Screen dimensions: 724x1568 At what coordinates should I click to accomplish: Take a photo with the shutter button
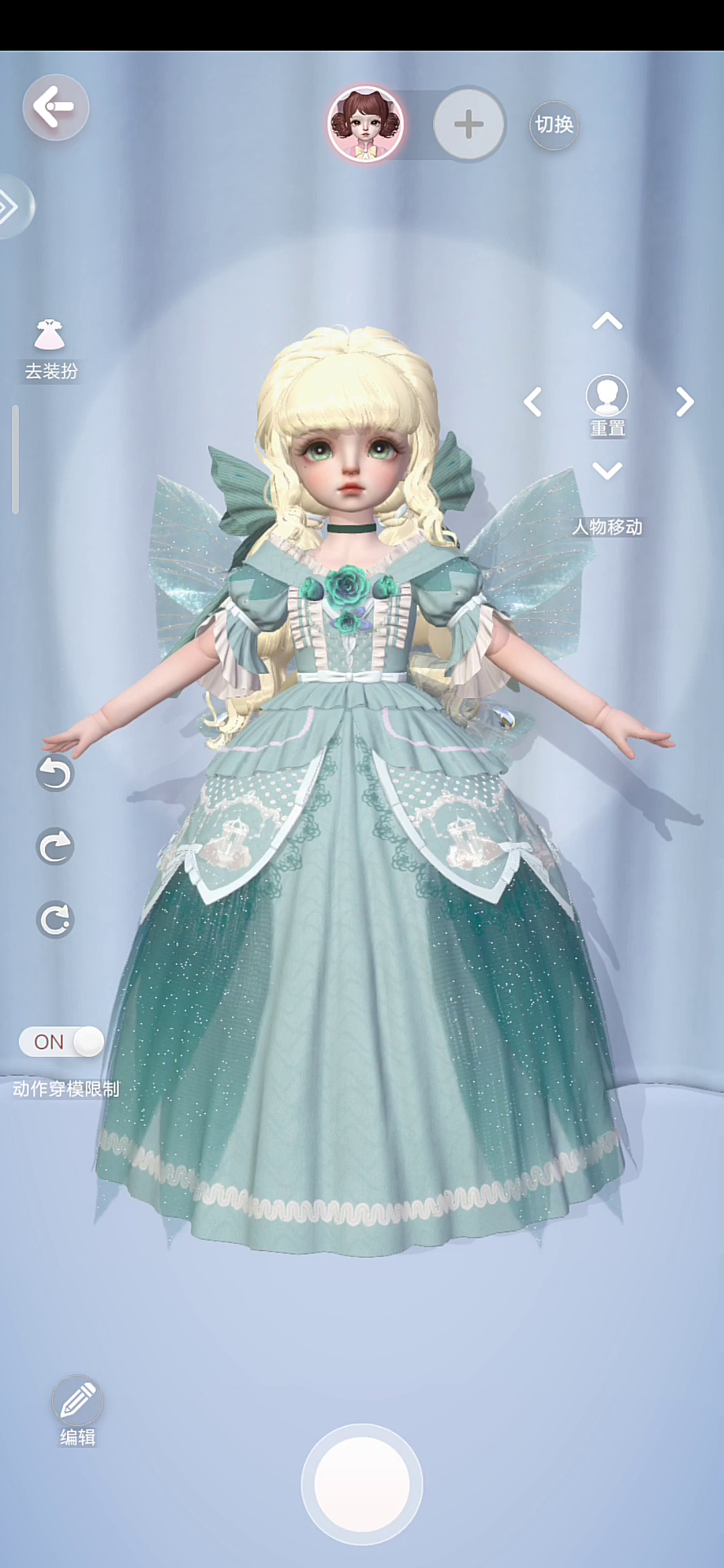(x=362, y=1484)
